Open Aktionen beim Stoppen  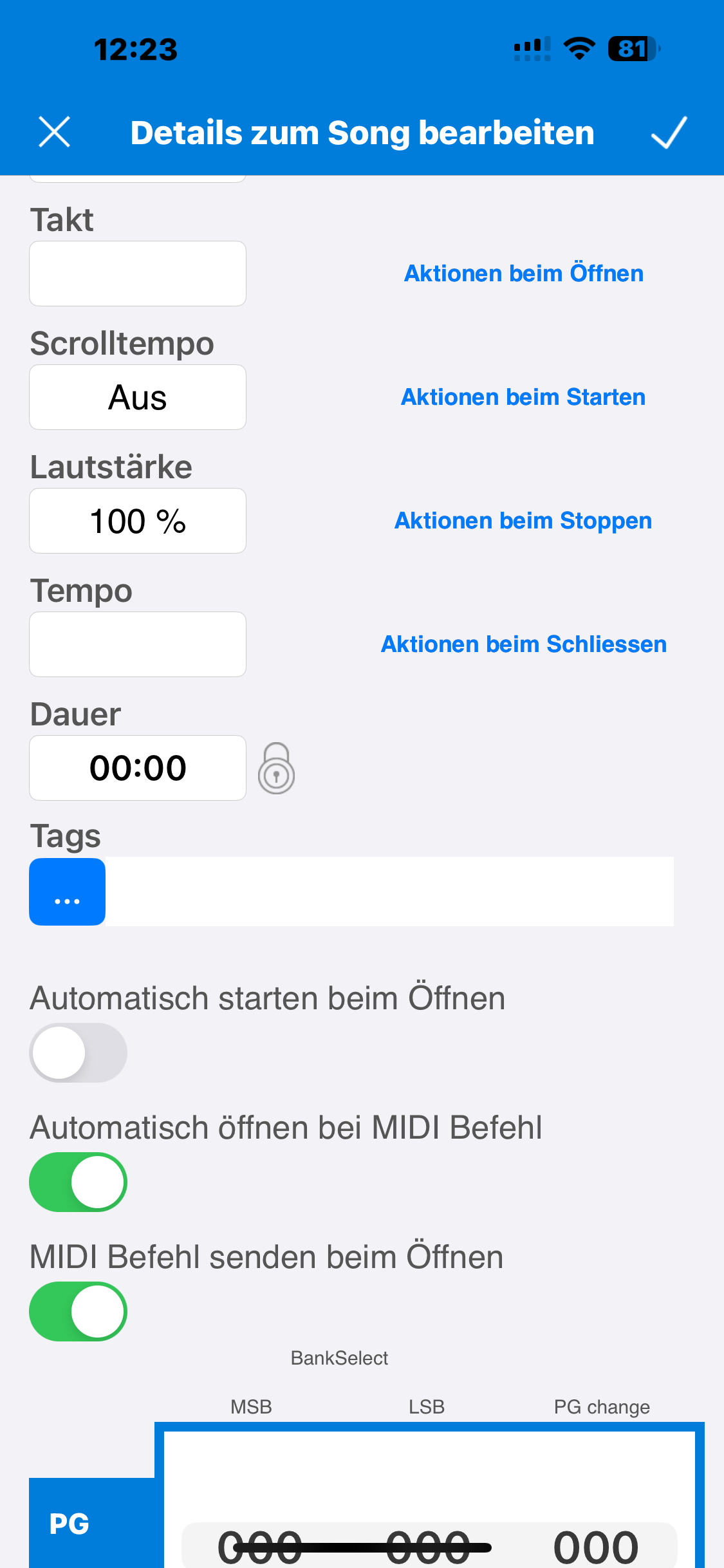523,521
